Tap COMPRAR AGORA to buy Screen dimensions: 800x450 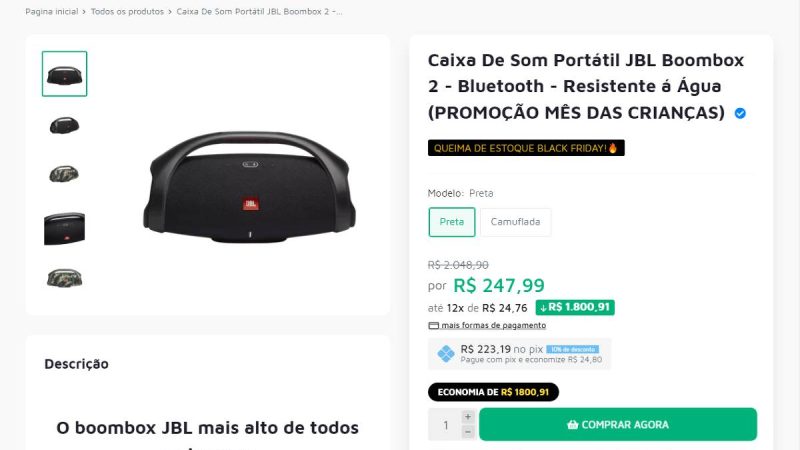[617, 424]
